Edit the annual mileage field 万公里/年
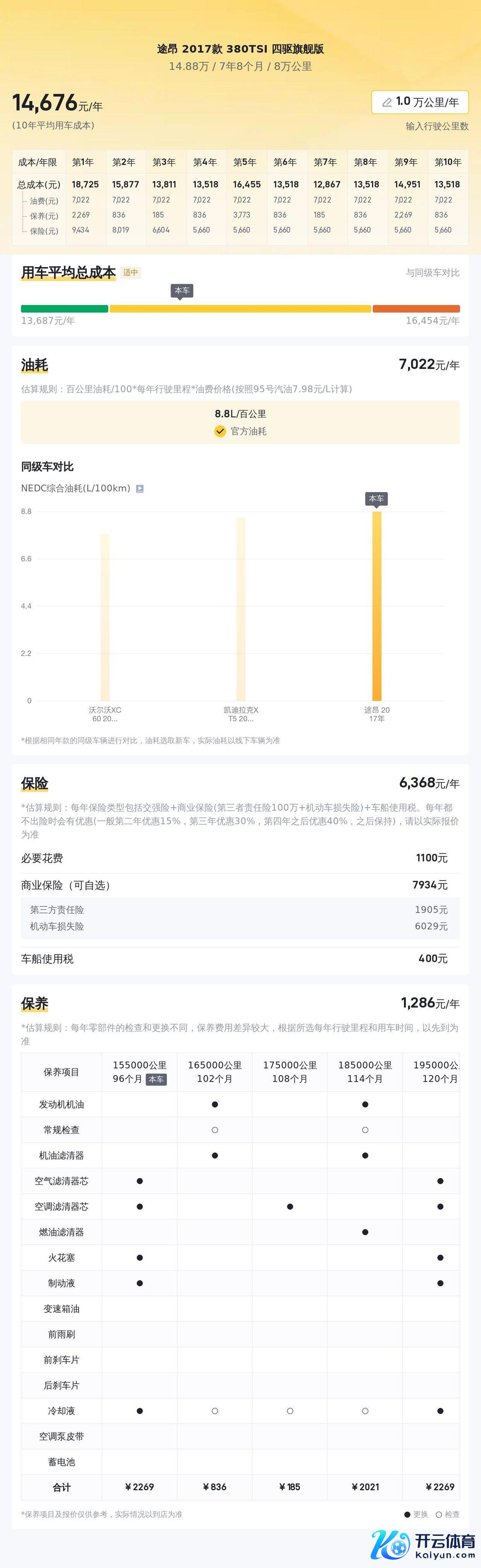 (x=419, y=102)
